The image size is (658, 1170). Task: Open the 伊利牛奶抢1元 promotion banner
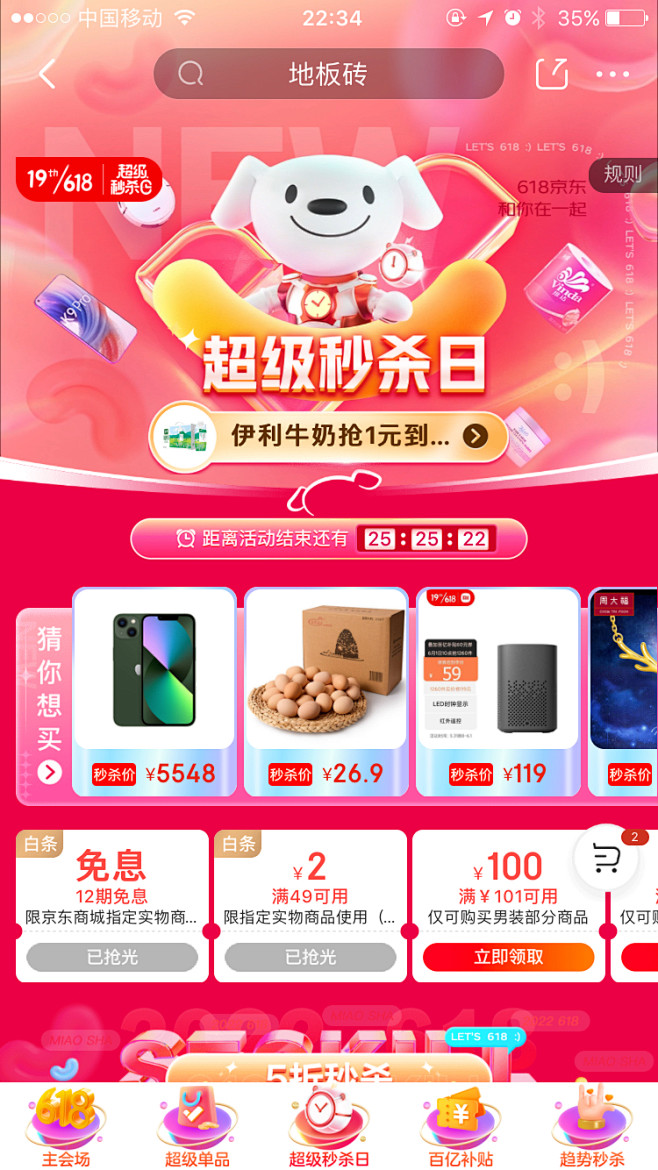point(328,437)
